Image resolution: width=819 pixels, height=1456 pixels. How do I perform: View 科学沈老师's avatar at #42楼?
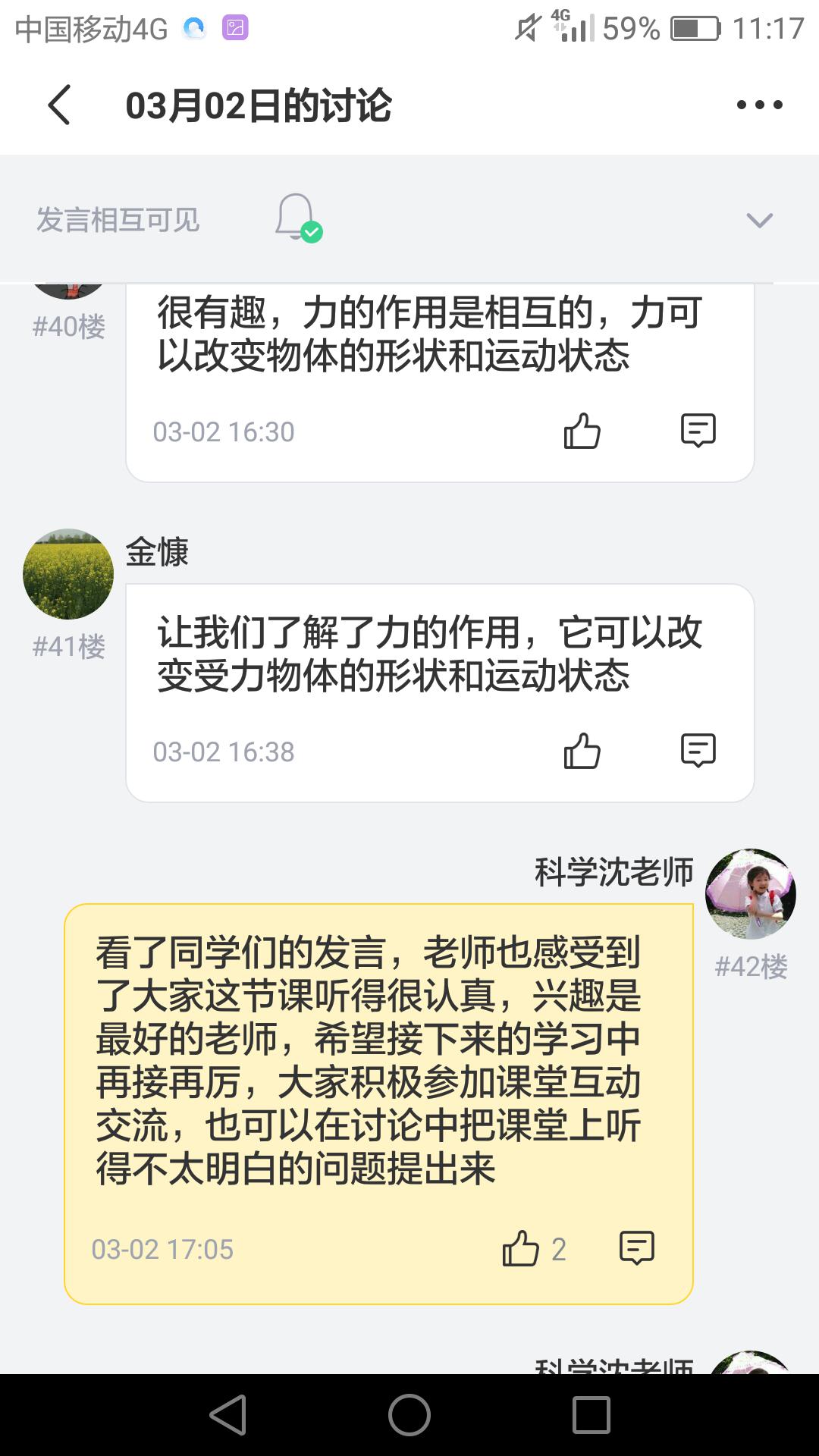pos(750,894)
